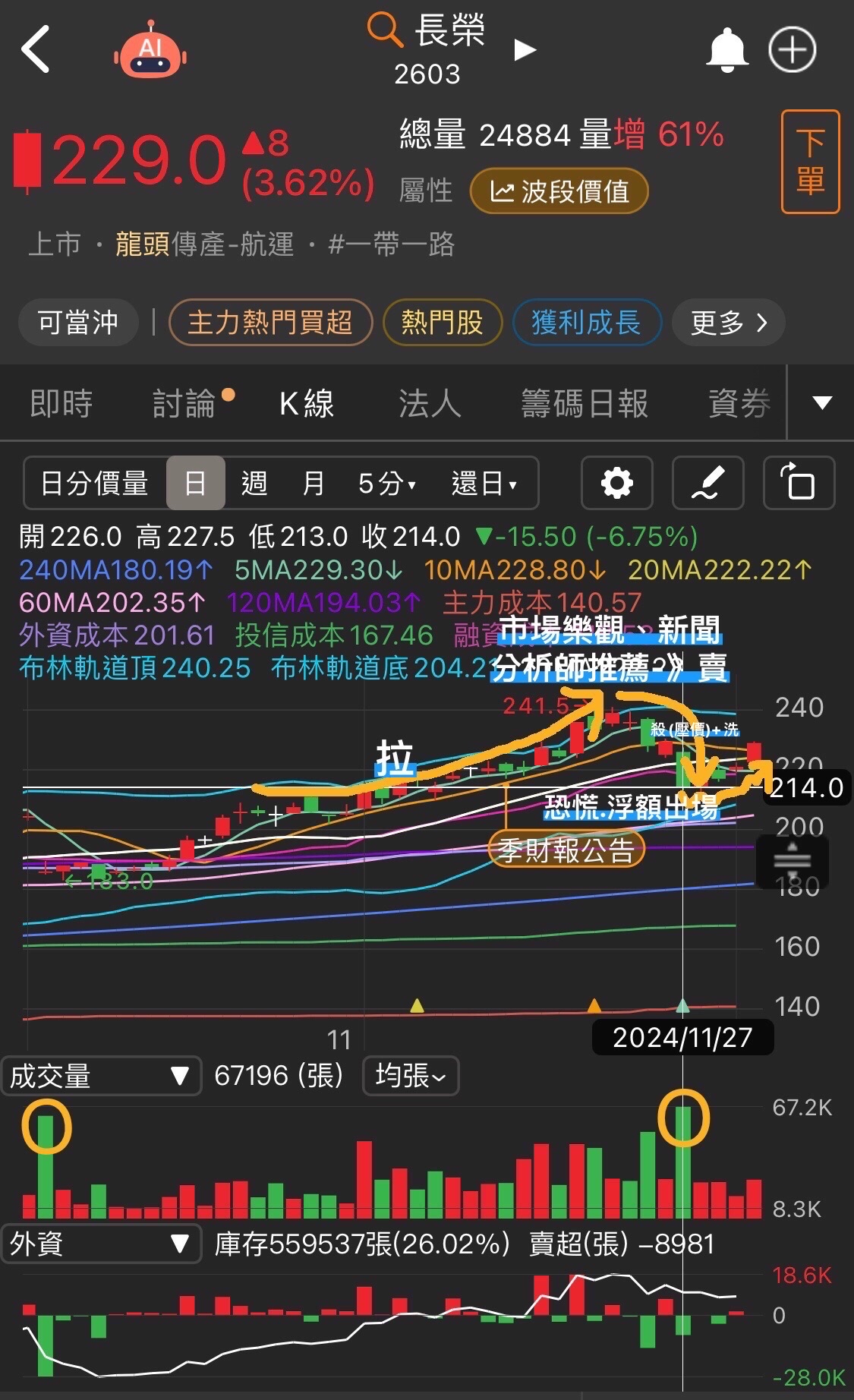The width and height of the screenshot is (854, 1400).
Task: Search for another stock
Action: [384, 30]
